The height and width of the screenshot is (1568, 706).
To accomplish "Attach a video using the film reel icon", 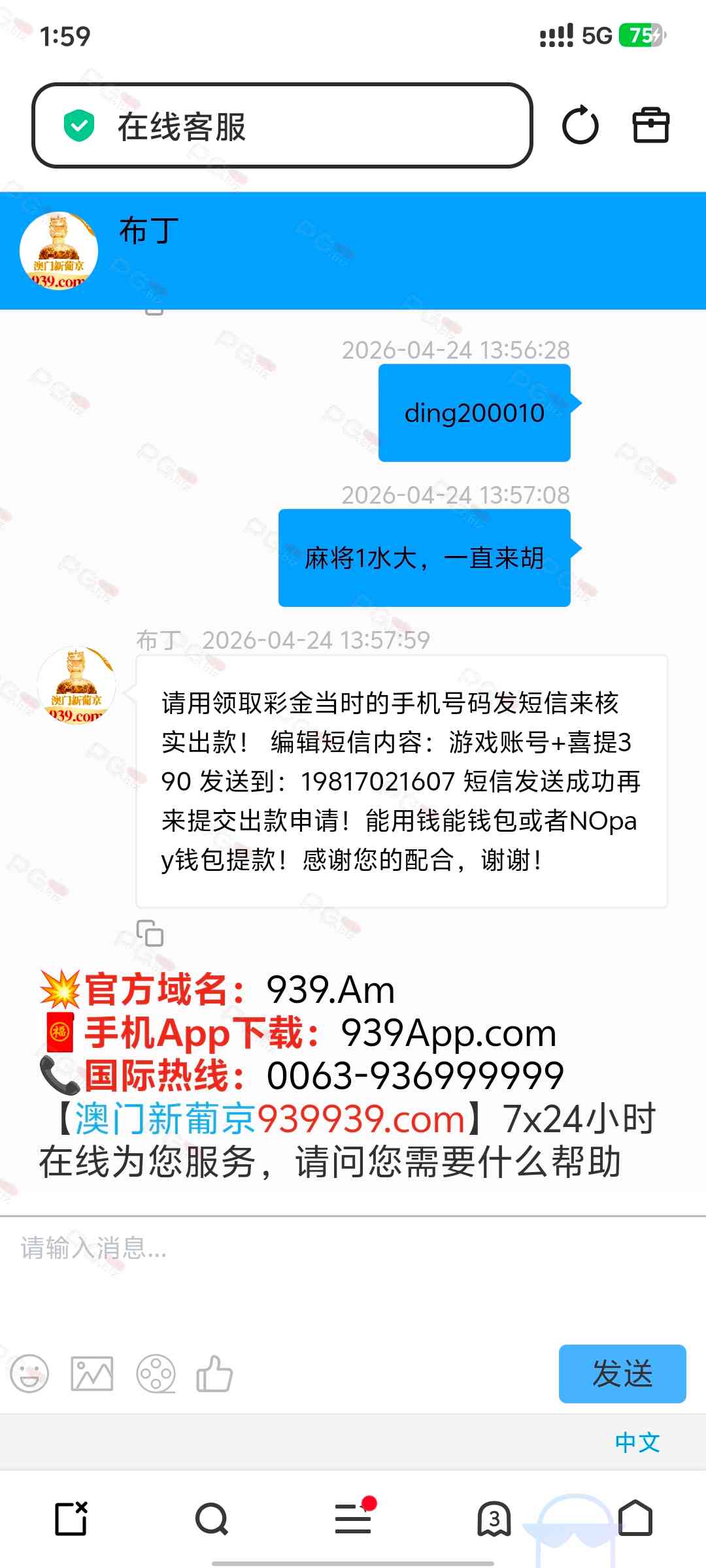I will [x=156, y=1373].
